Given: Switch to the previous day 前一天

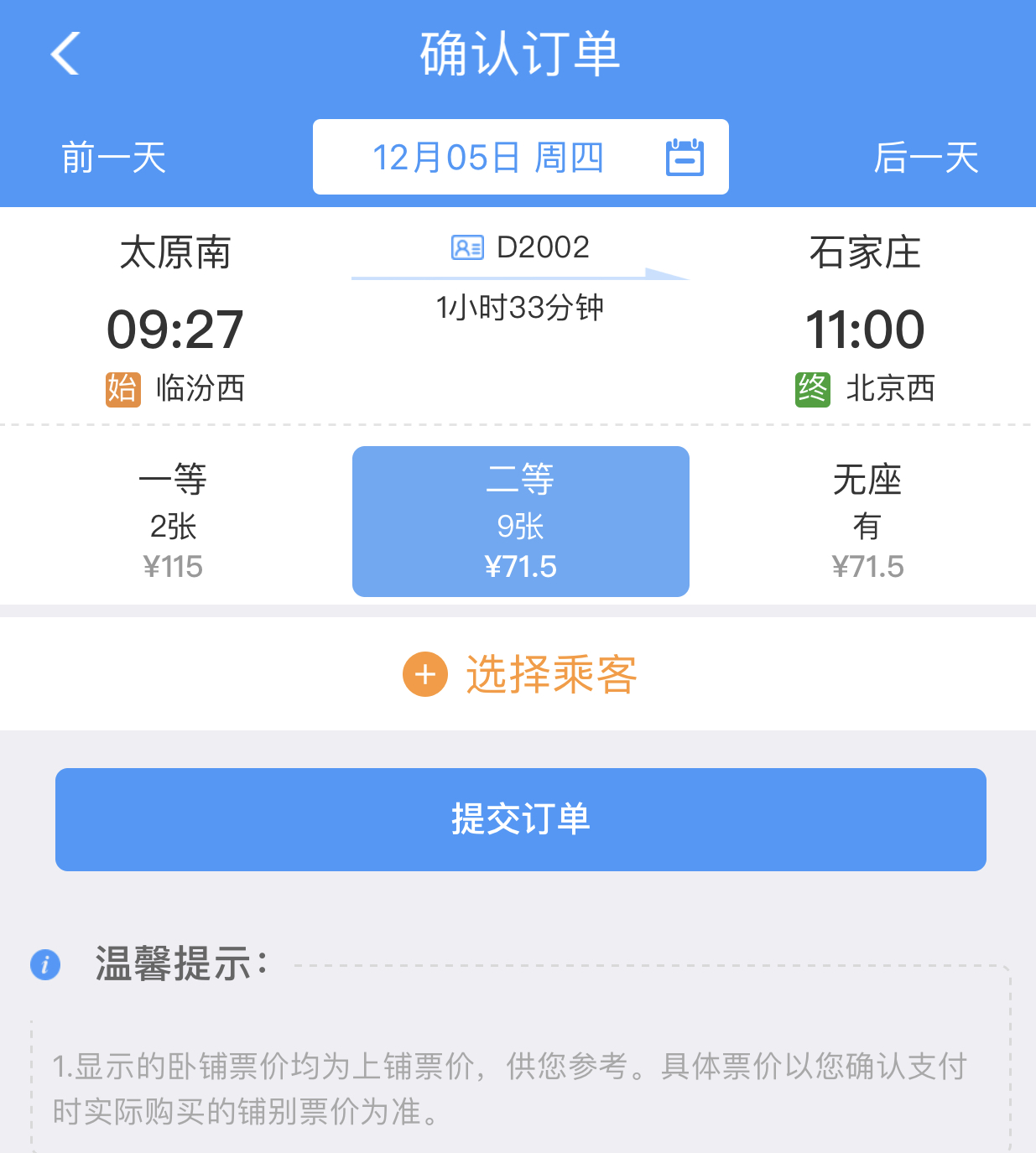Looking at the screenshot, I should 113,158.
